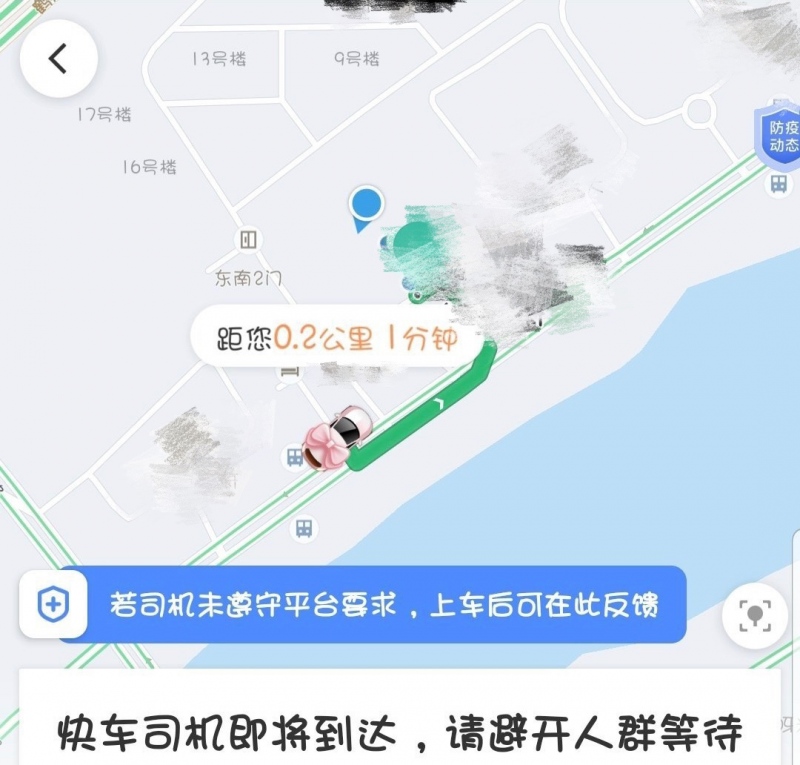This screenshot has height=765, width=800.
Task: Open the 防疫动态 shield badge
Action: (x=780, y=138)
